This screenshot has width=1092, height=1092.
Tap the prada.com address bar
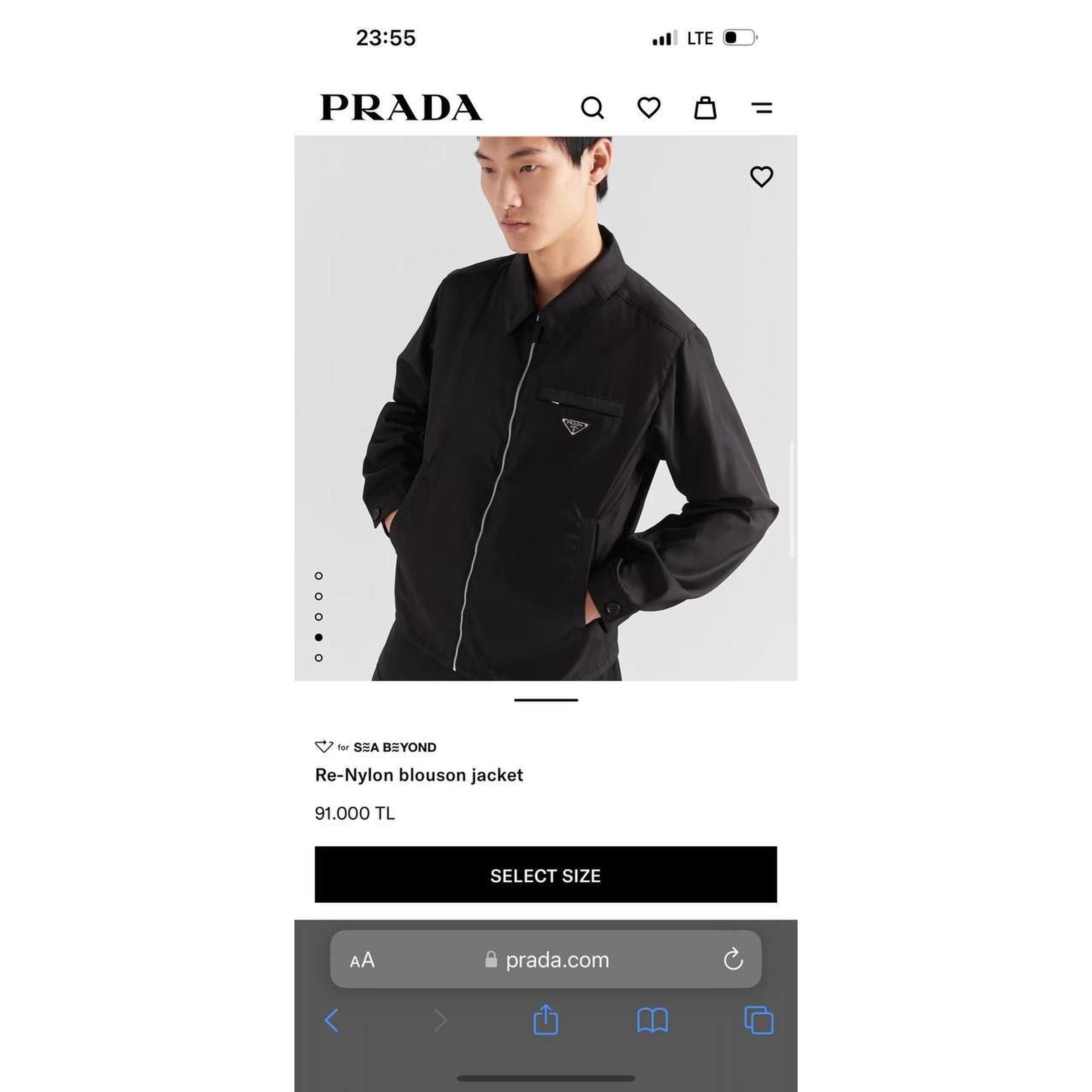tap(556, 961)
